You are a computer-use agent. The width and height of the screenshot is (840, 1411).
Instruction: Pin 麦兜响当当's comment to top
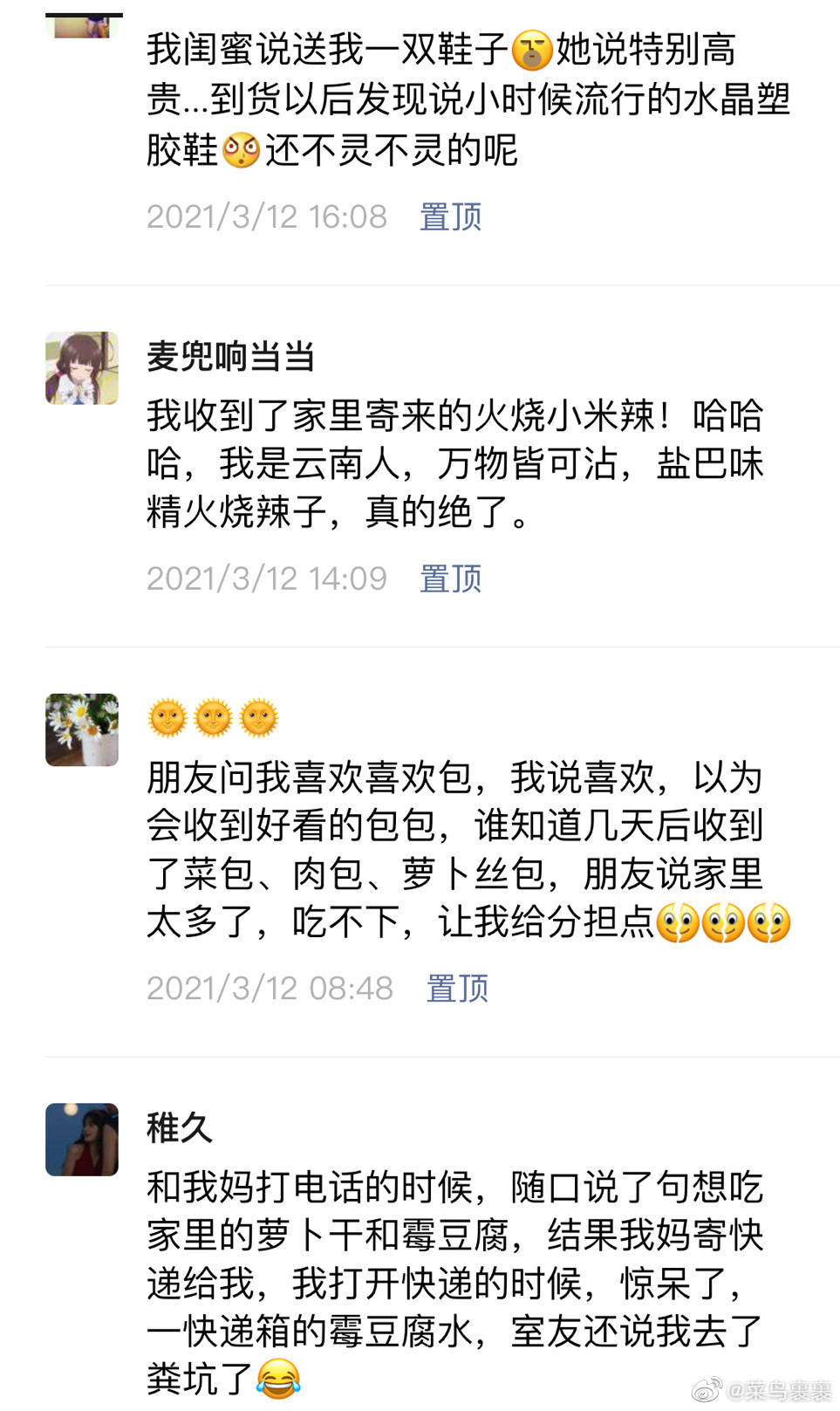tap(450, 578)
